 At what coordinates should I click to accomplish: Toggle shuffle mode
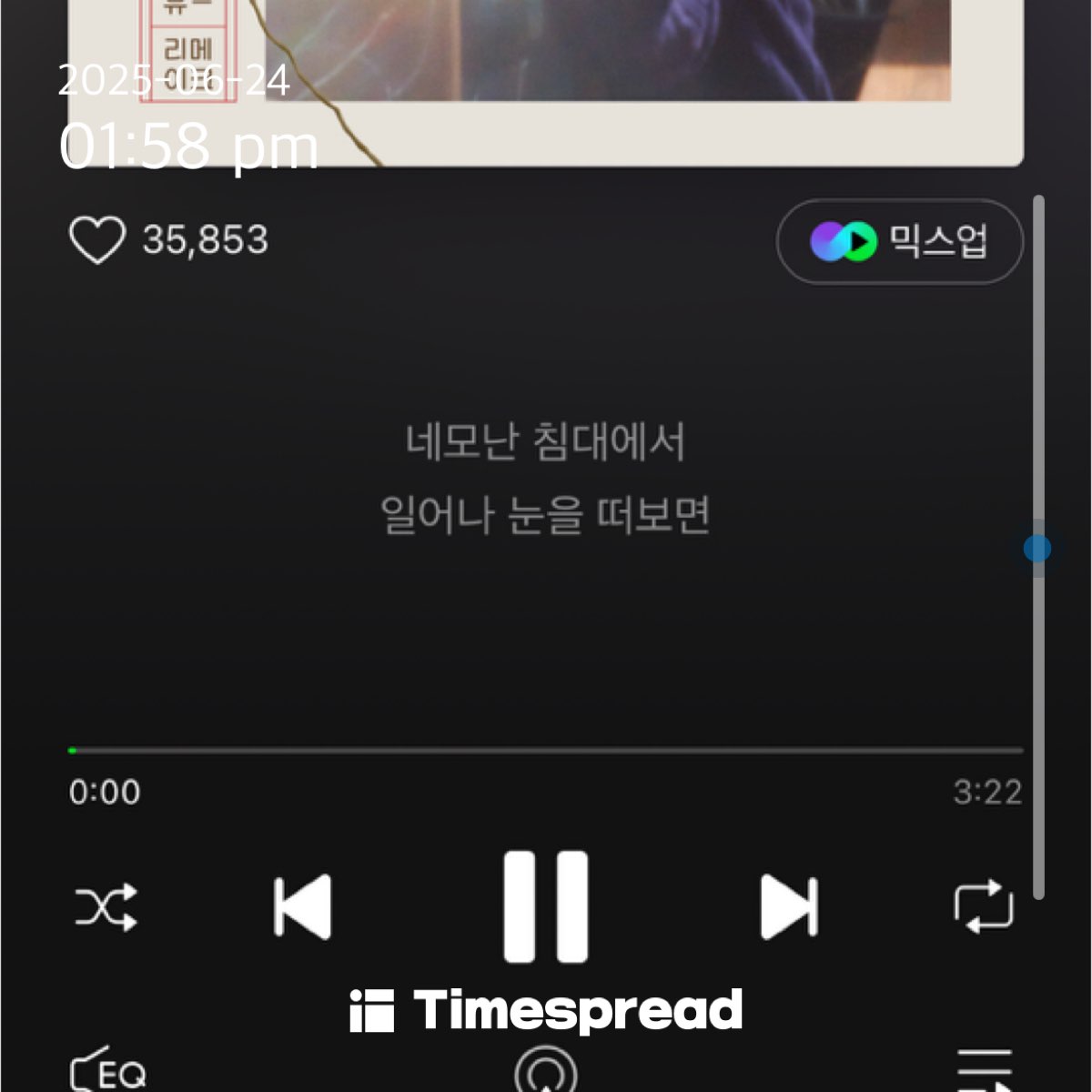[x=106, y=906]
